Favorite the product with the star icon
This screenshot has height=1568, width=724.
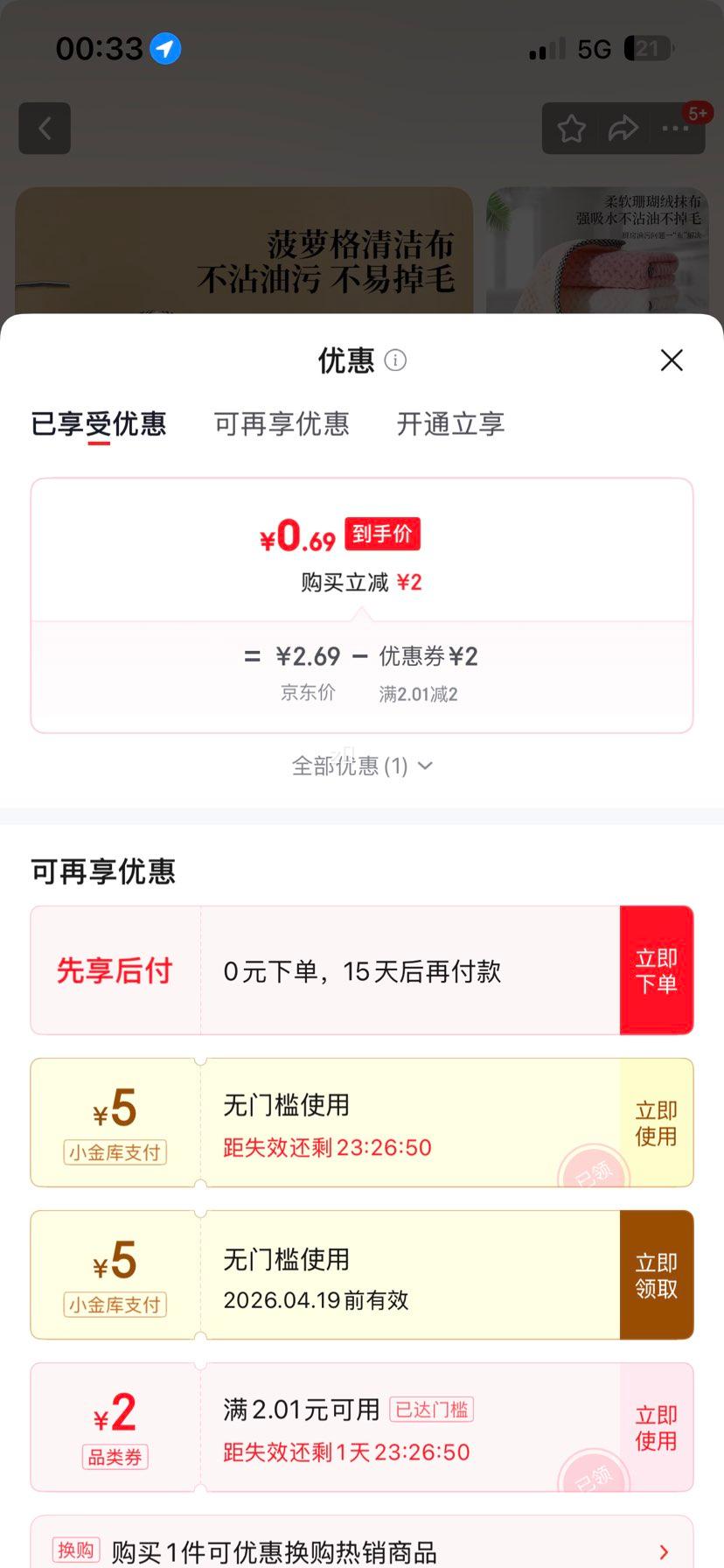(x=571, y=128)
